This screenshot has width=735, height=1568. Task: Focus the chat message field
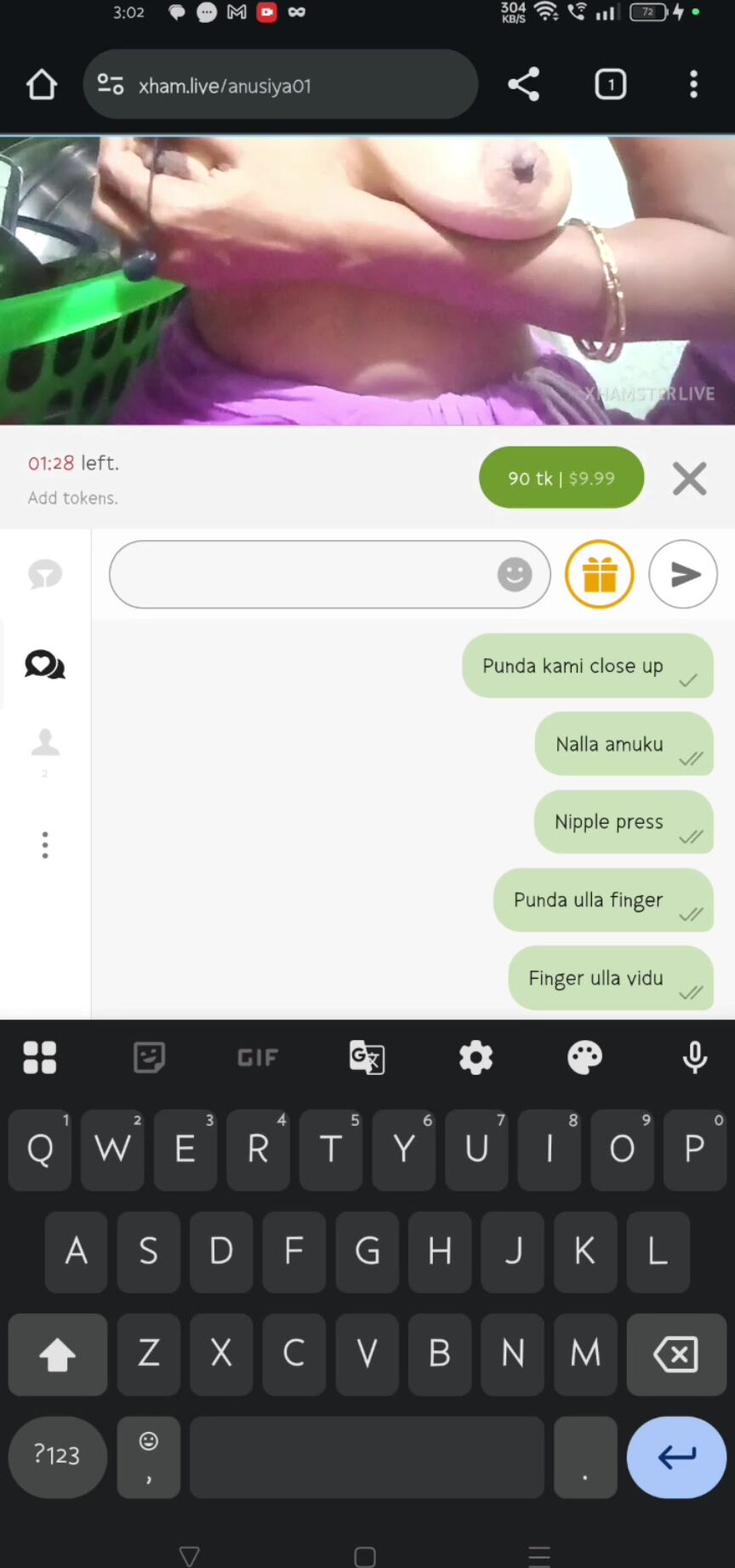(x=302, y=575)
